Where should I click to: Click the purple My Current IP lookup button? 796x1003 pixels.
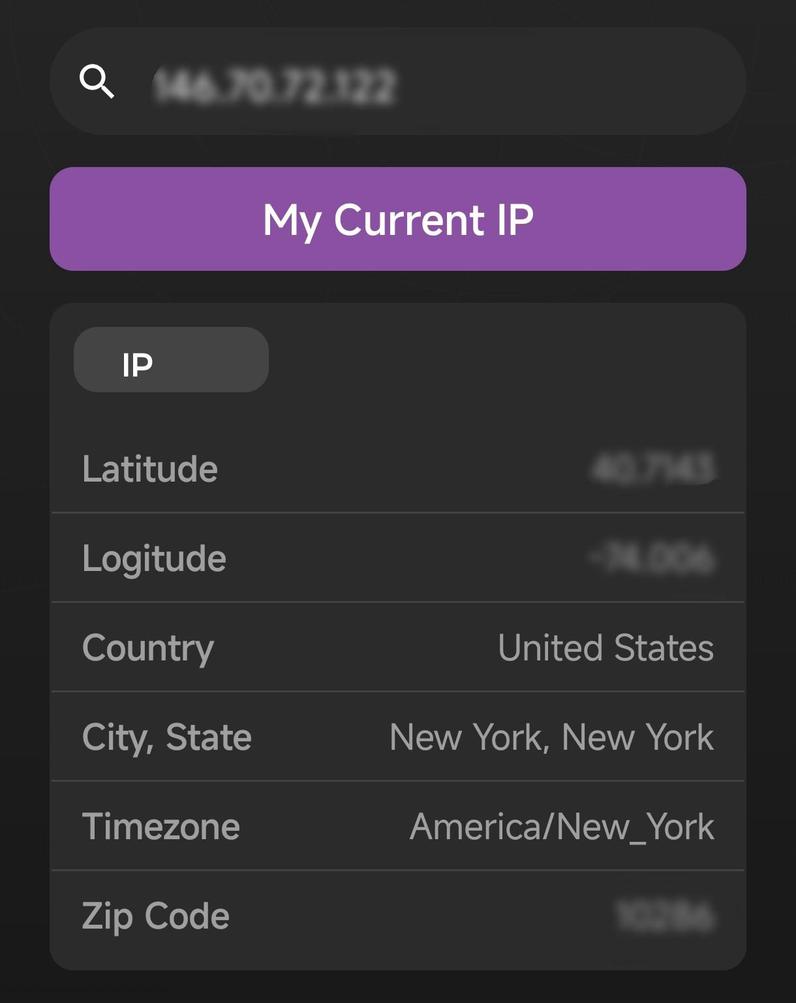click(398, 219)
